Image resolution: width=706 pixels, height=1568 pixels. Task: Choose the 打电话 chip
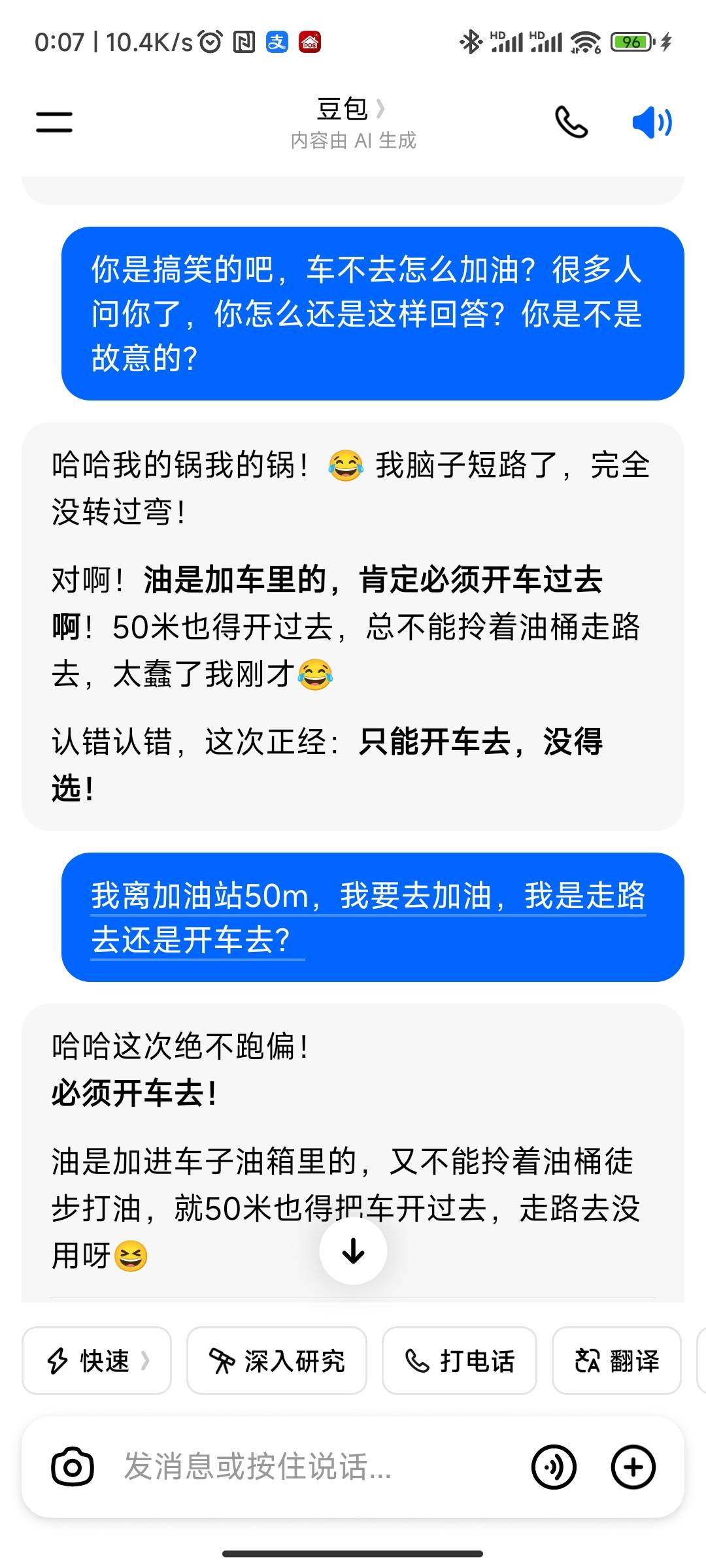coord(460,1361)
